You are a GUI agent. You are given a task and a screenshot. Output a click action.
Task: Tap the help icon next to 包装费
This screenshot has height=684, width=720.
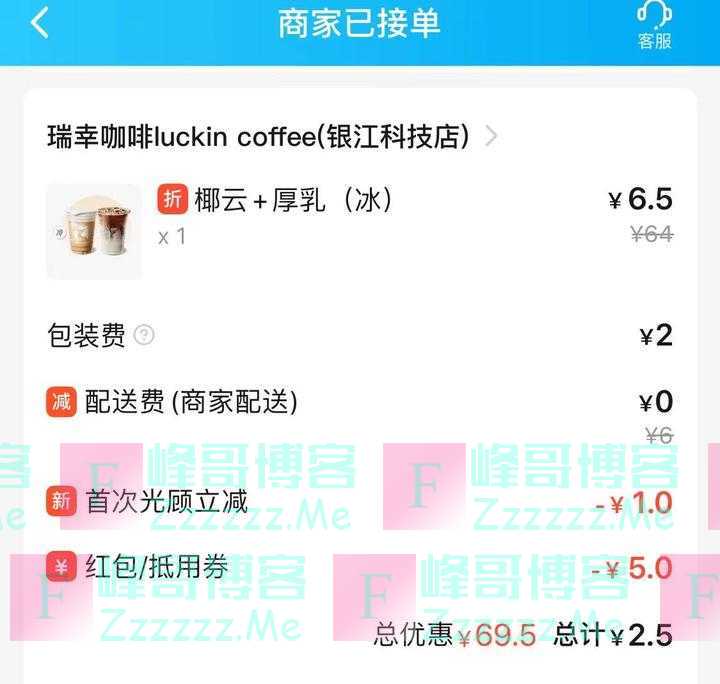pos(144,336)
